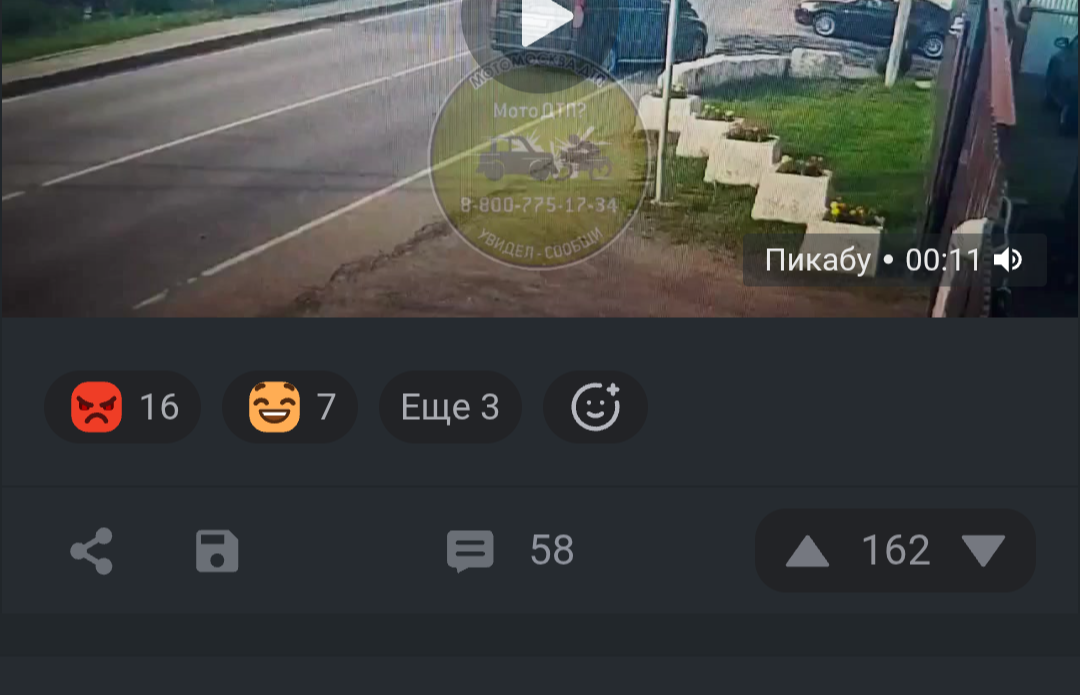The image size is (1080, 695).
Task: Open the 58 comments
Action: (x=509, y=551)
